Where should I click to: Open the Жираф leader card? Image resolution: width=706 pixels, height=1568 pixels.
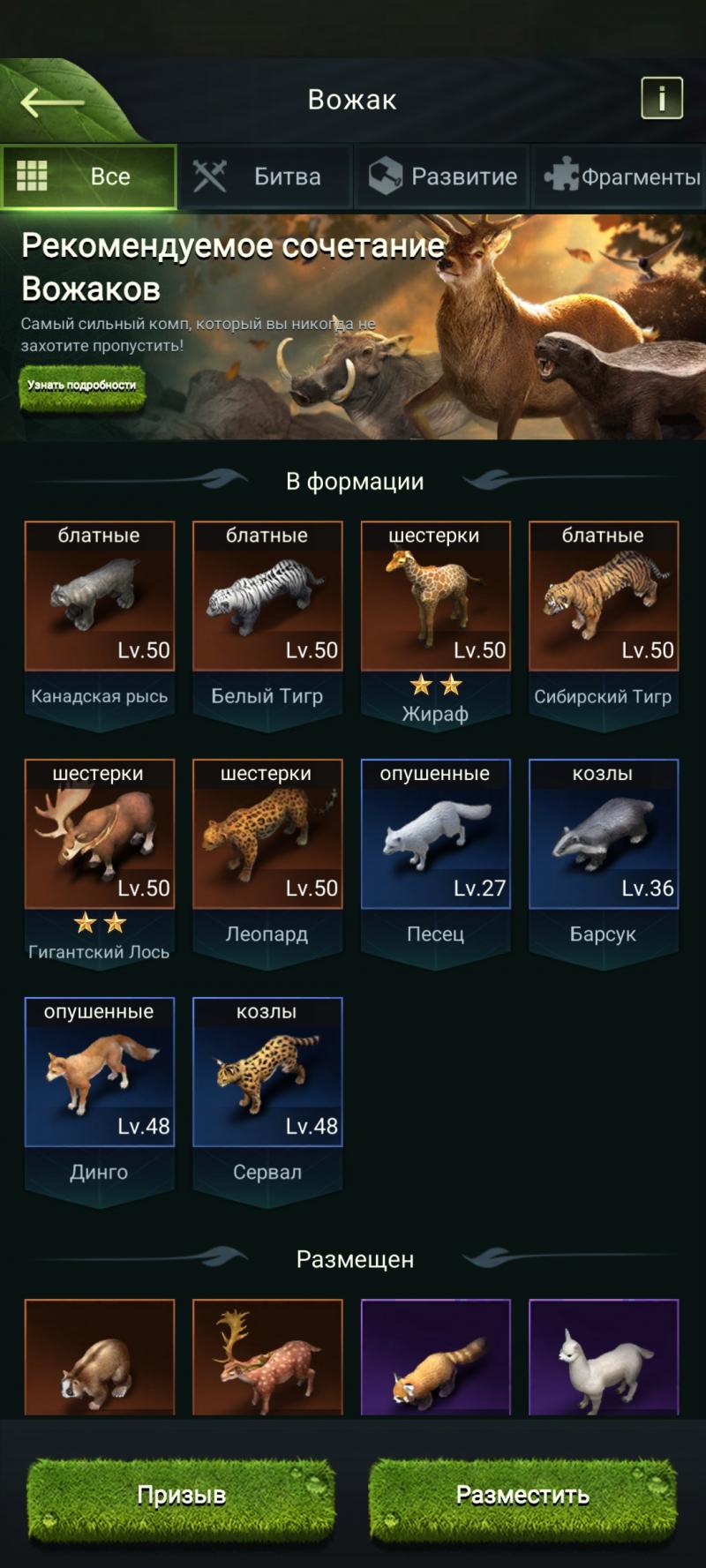click(435, 609)
